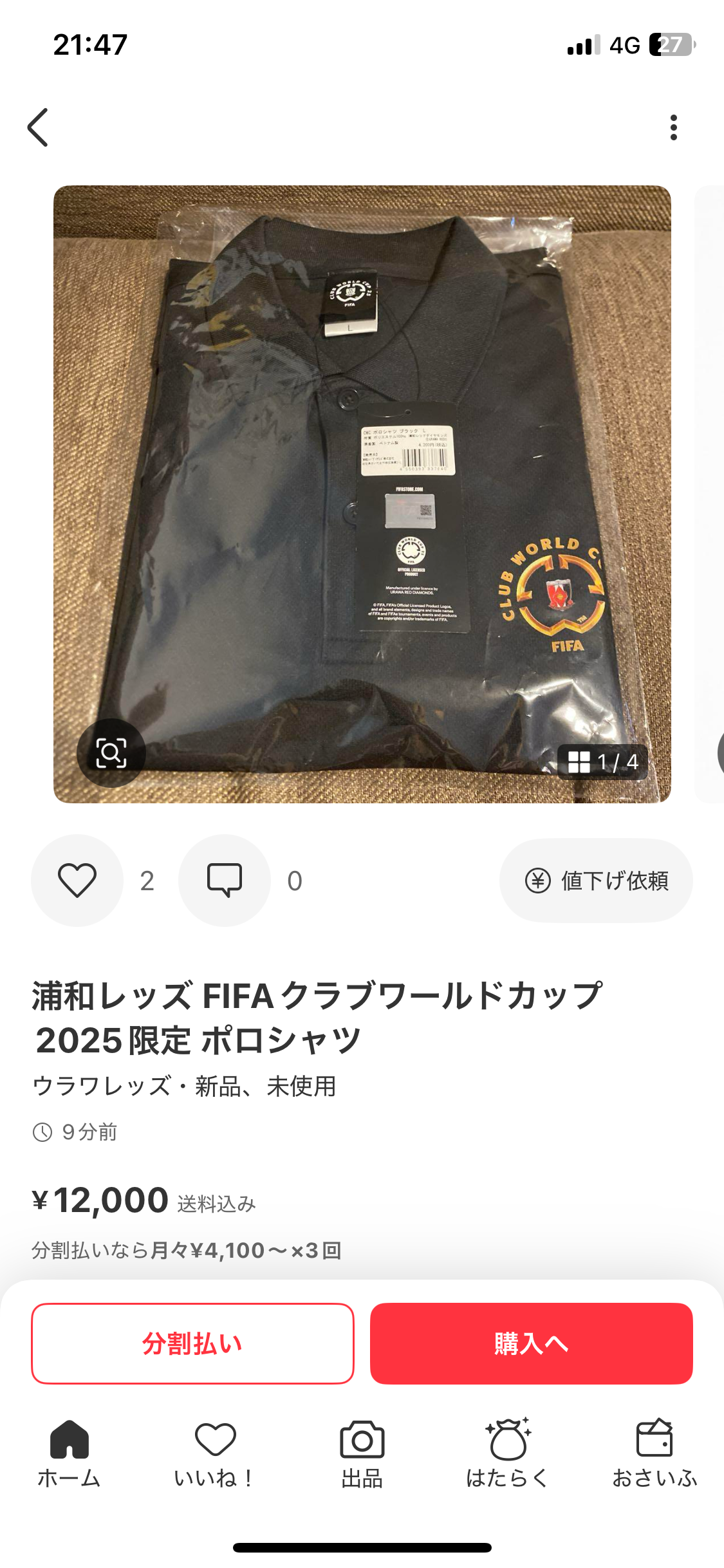Go back to the previous screen
Screen dimensions: 724x1568
[x=39, y=127]
